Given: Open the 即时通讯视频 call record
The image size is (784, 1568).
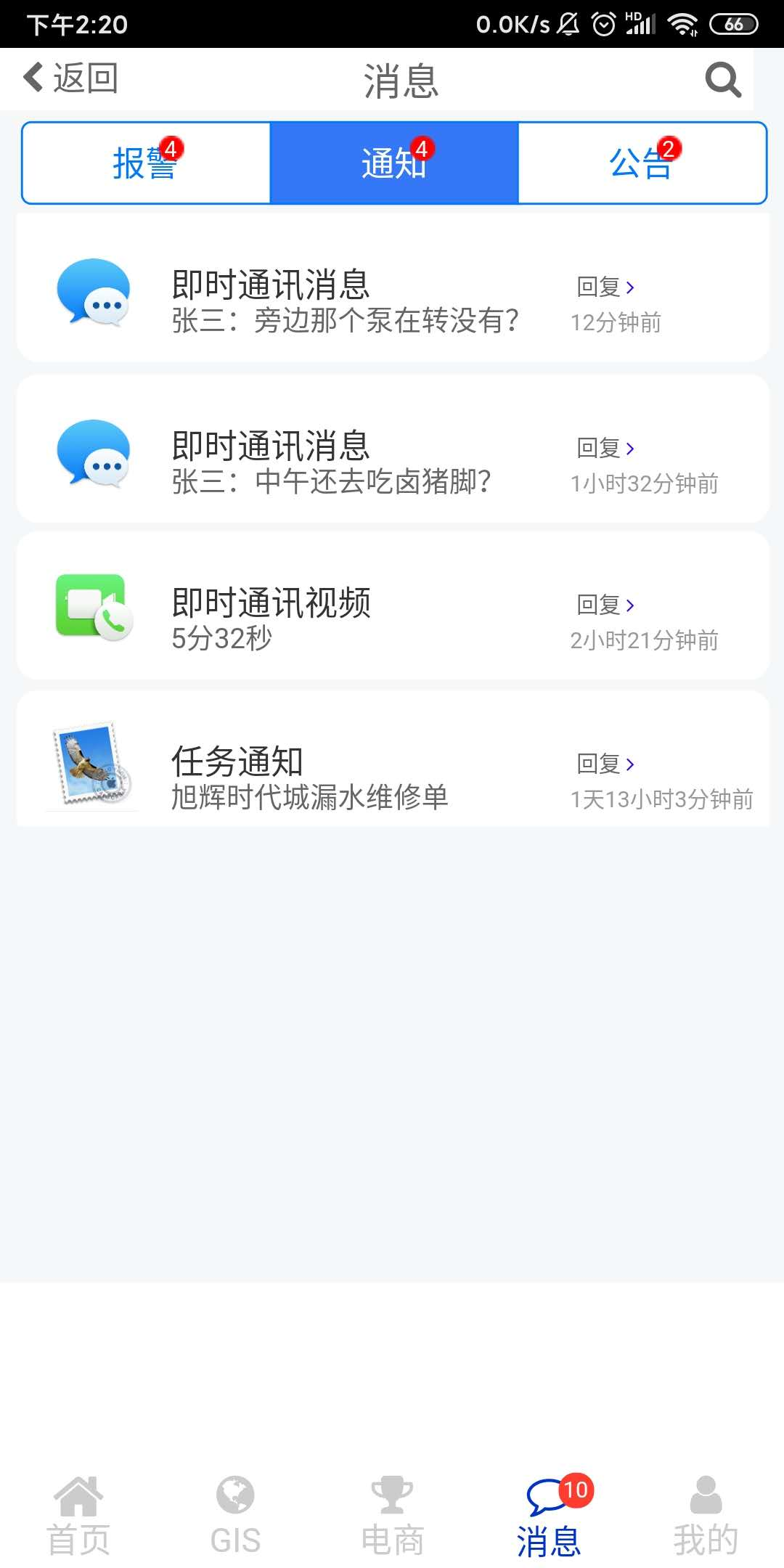Looking at the screenshot, I should (271, 621).
